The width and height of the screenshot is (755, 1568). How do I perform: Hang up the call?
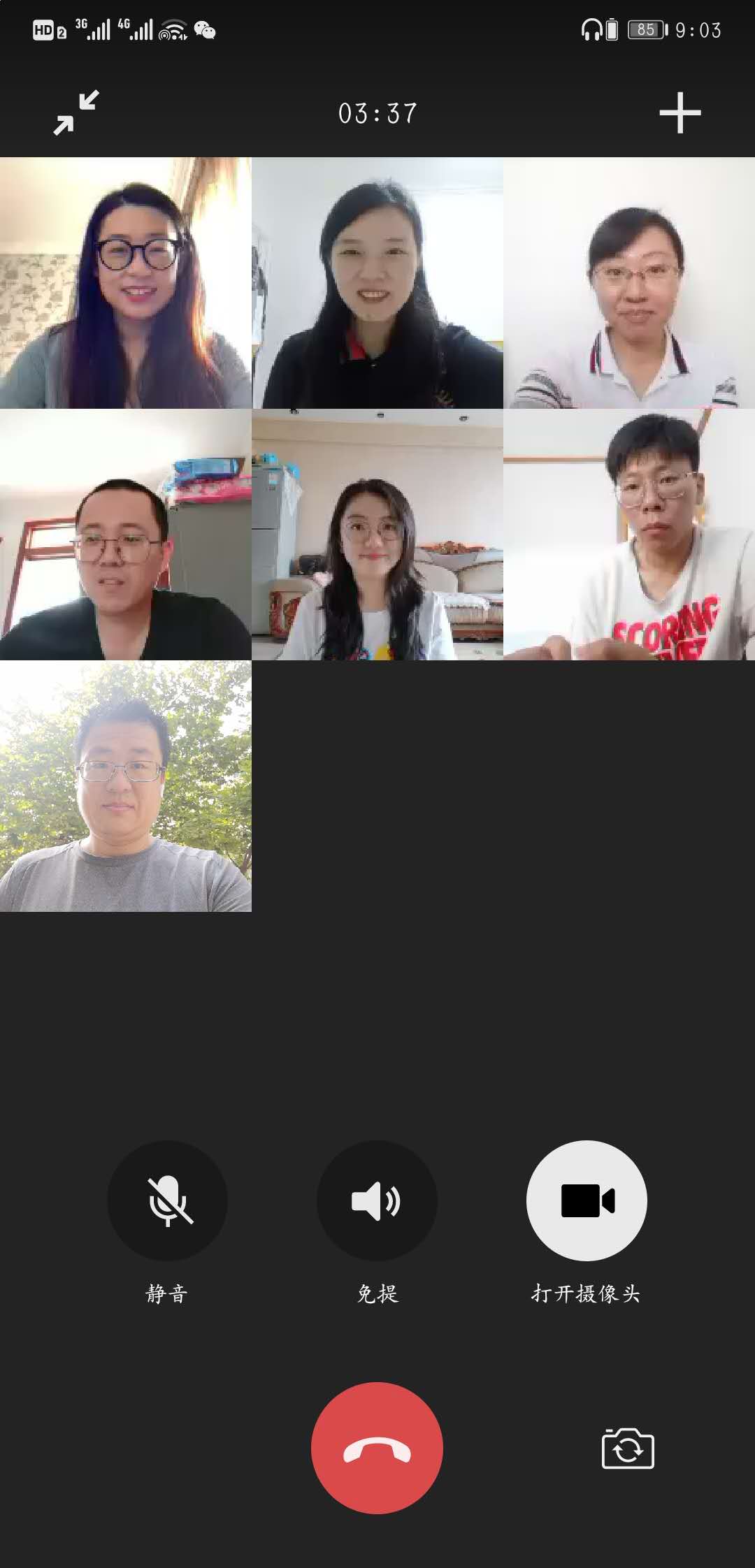click(x=377, y=1448)
